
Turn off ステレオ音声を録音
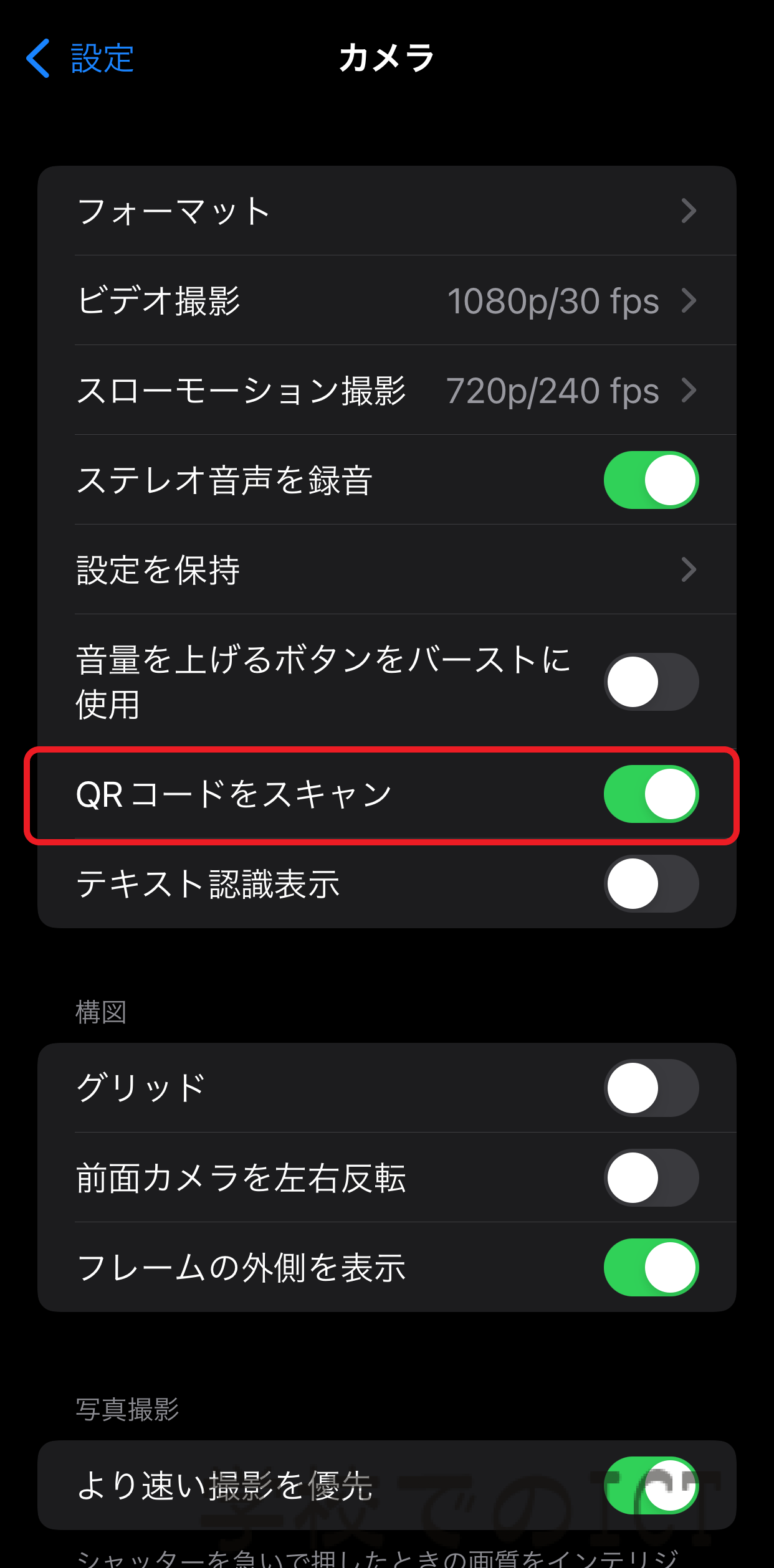(x=651, y=480)
